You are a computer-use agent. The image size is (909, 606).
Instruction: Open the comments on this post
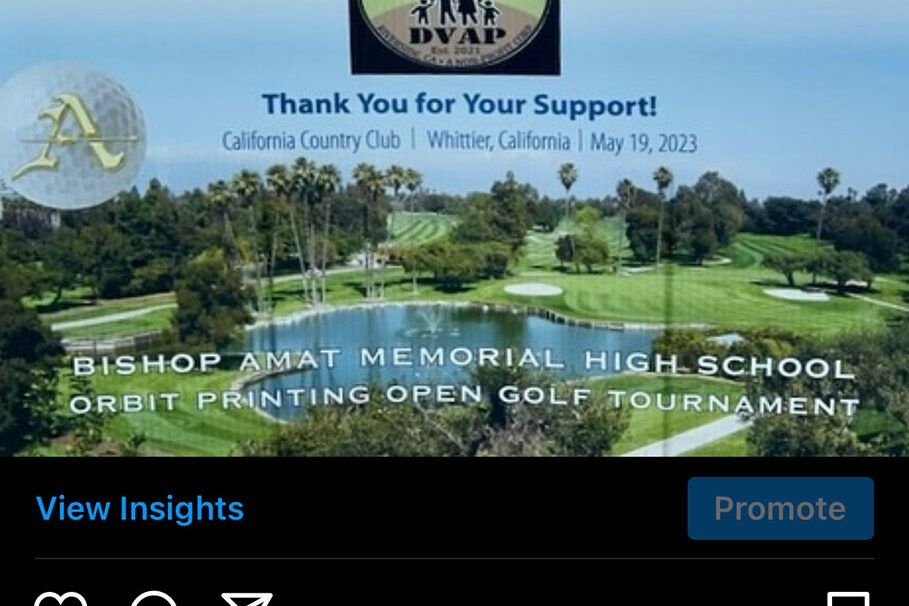[x=153, y=599]
